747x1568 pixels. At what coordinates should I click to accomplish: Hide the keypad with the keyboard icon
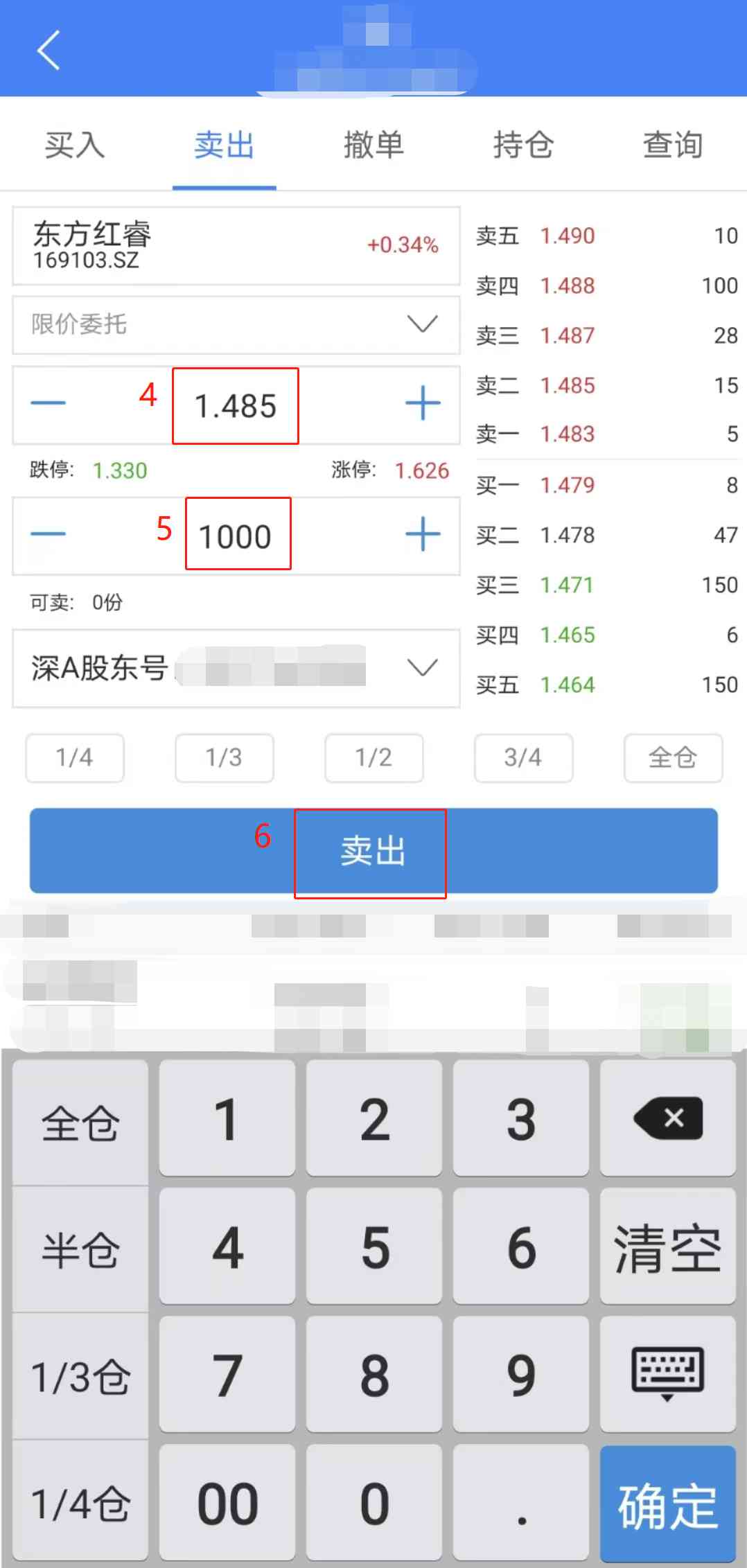[x=668, y=1375]
